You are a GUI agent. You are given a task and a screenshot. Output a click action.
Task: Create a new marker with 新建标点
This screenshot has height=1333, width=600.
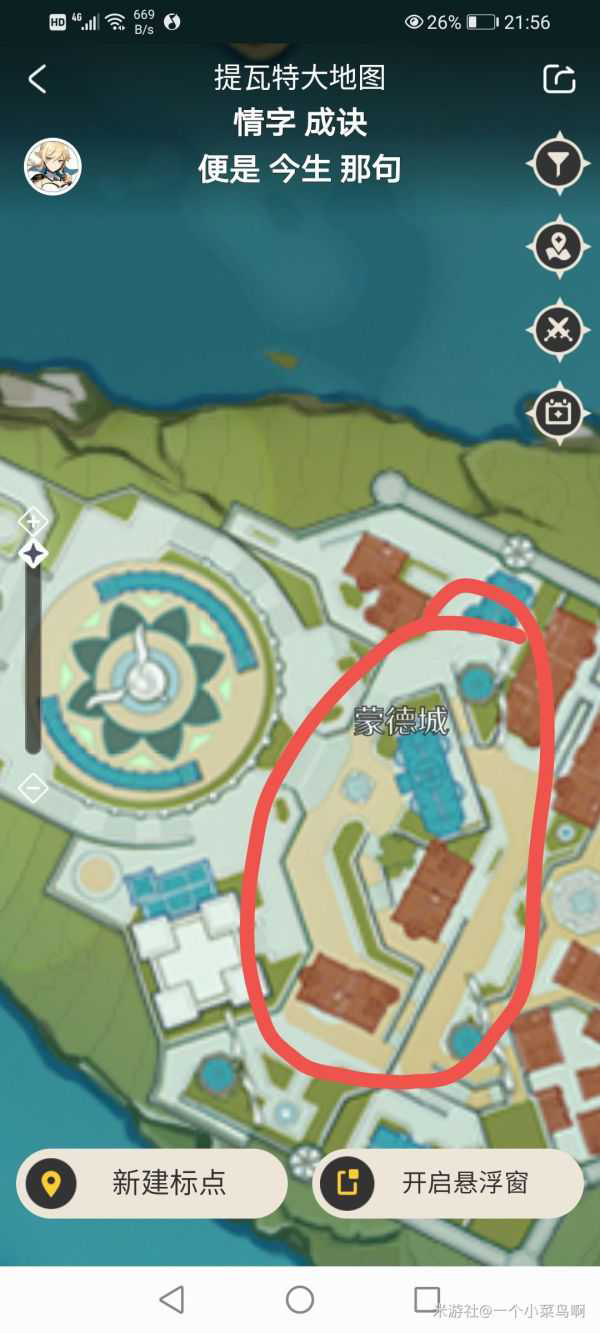coord(152,1183)
